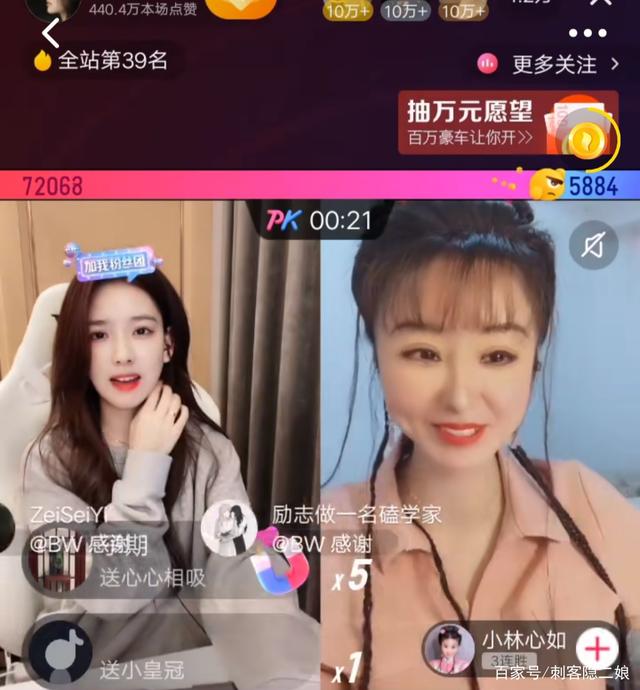Image resolution: width=640 pixels, height=690 pixels.
Task: Follow 小林心如 with the plus button
Action: click(x=598, y=646)
